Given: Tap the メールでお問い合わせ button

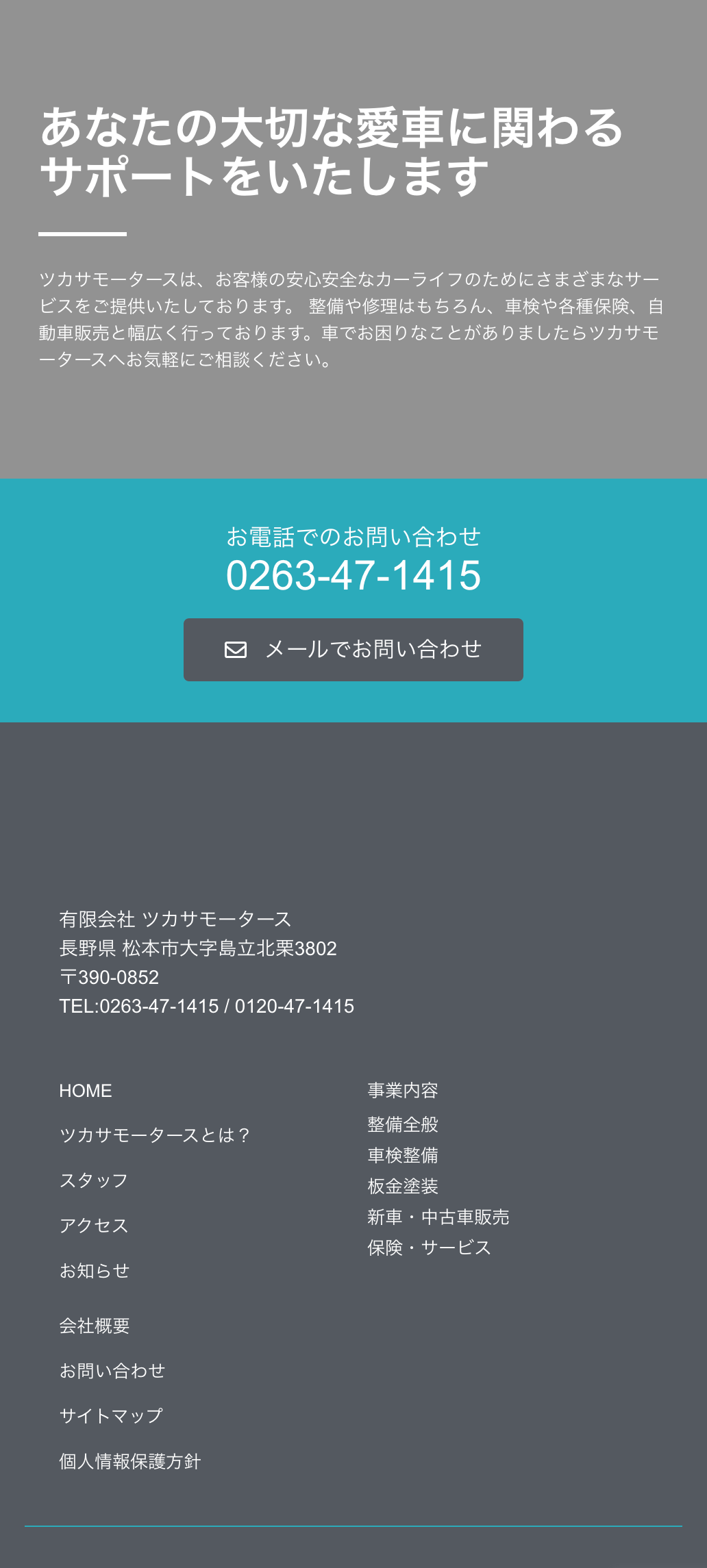Looking at the screenshot, I should click(x=353, y=649).
